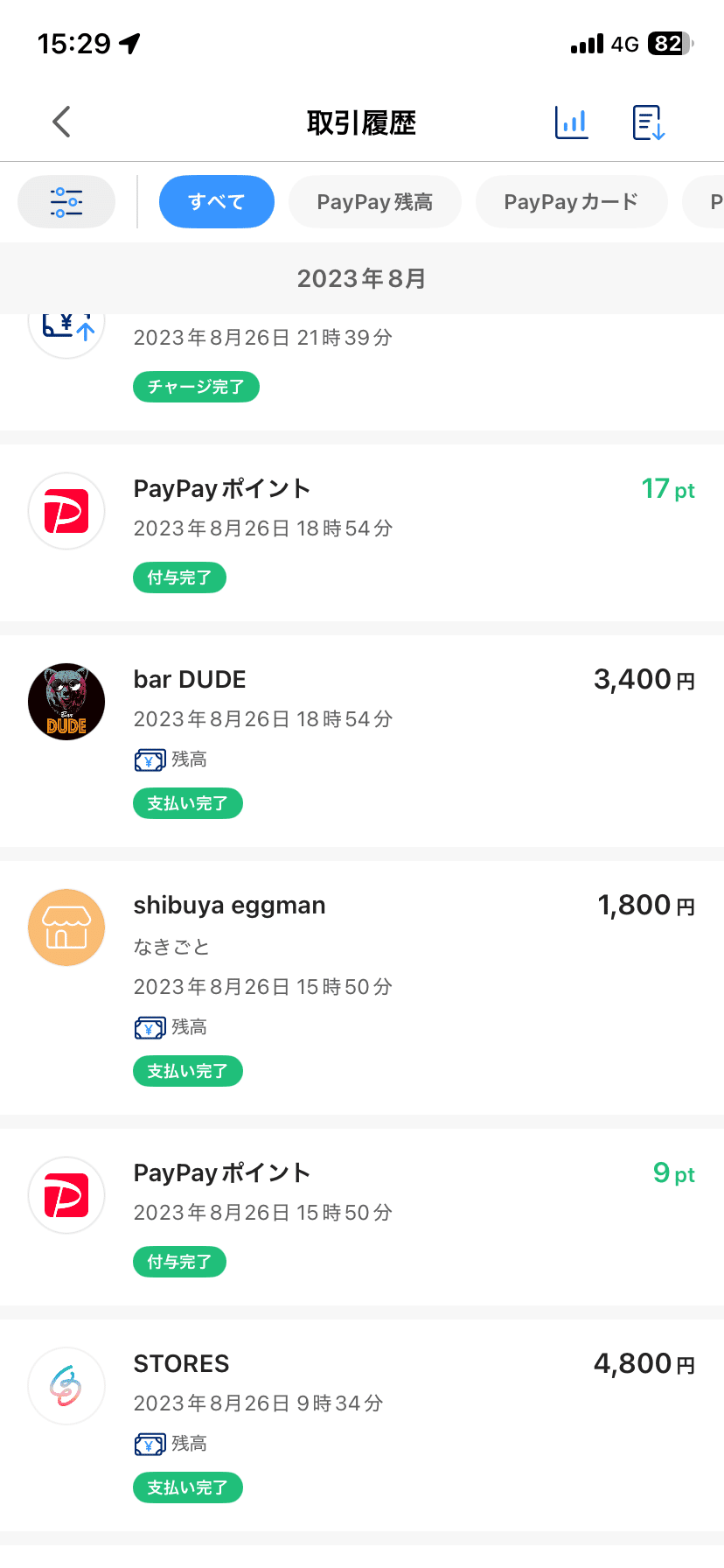Tap the bar DUDE merchant icon
The image size is (724, 1568).
(x=66, y=702)
